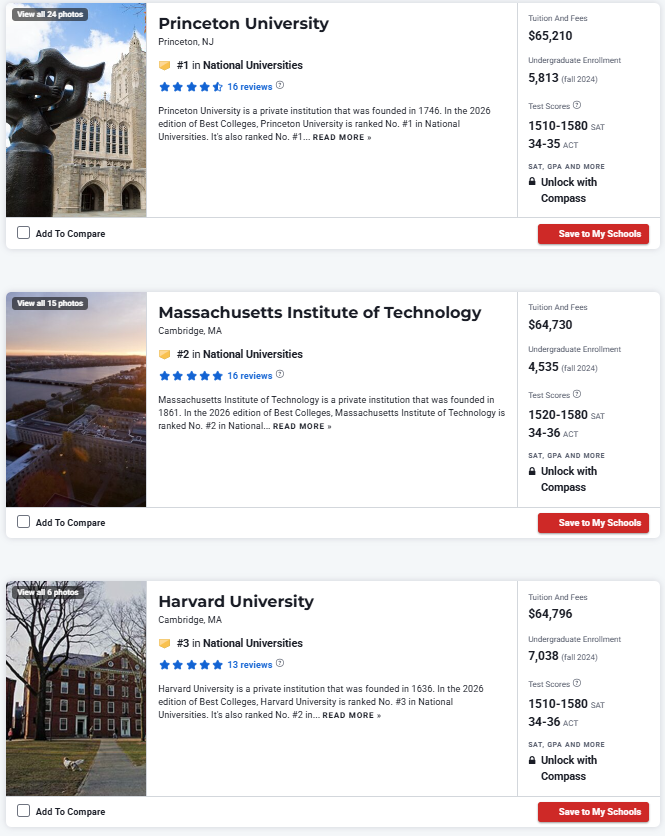The width and height of the screenshot is (665, 836).
Task: Check Add To Compare for MIT
Action: point(24,522)
